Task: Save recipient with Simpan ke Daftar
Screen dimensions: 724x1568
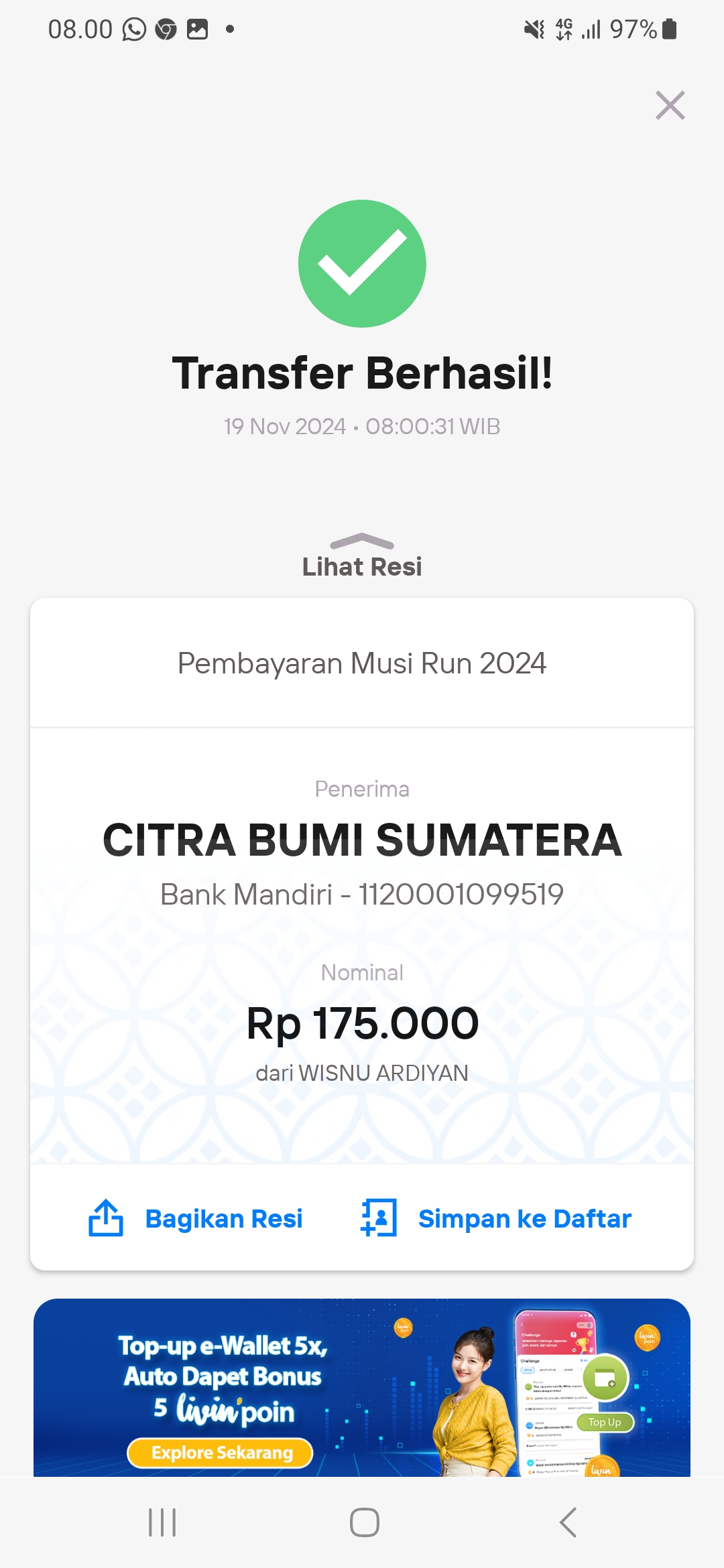Action: click(x=496, y=1218)
